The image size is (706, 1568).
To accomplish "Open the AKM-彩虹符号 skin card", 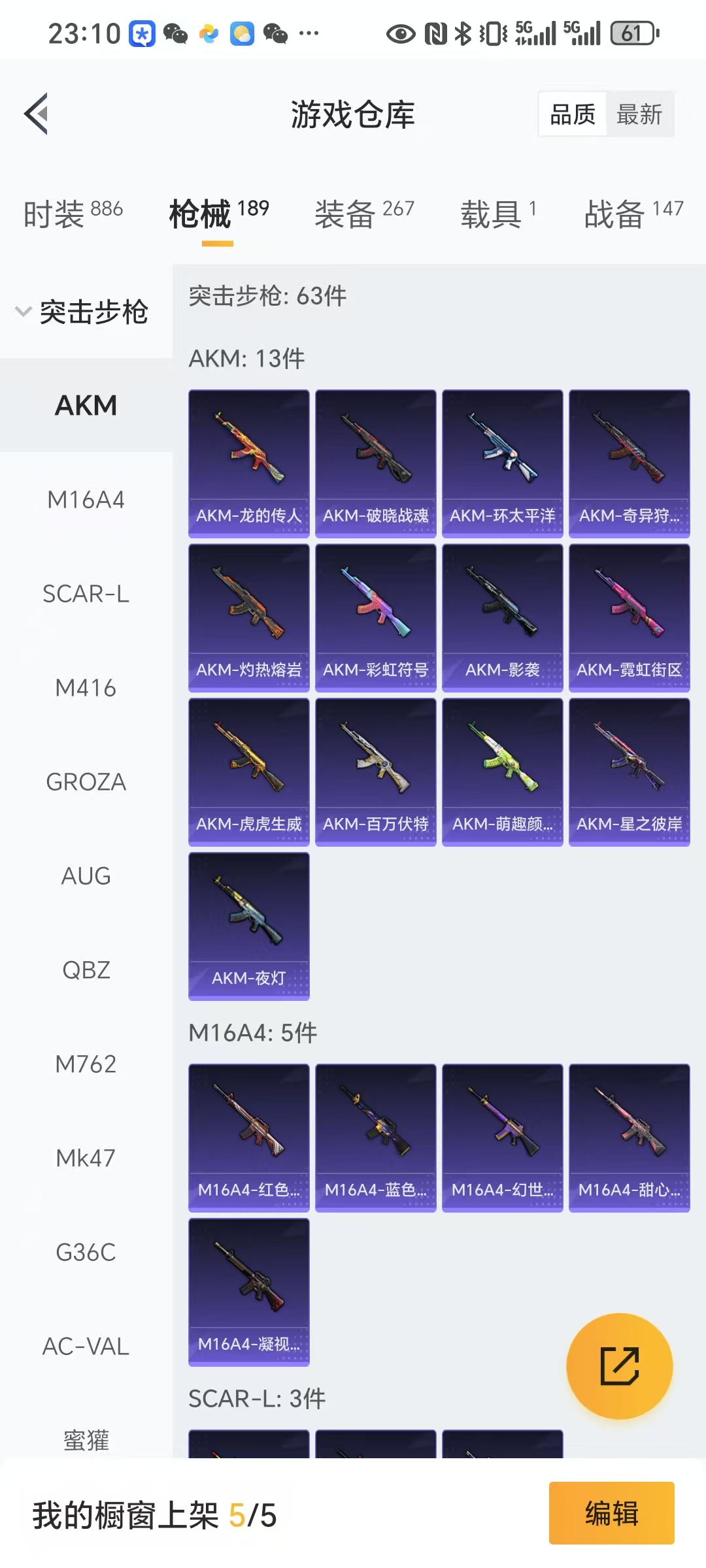I will coord(376,618).
